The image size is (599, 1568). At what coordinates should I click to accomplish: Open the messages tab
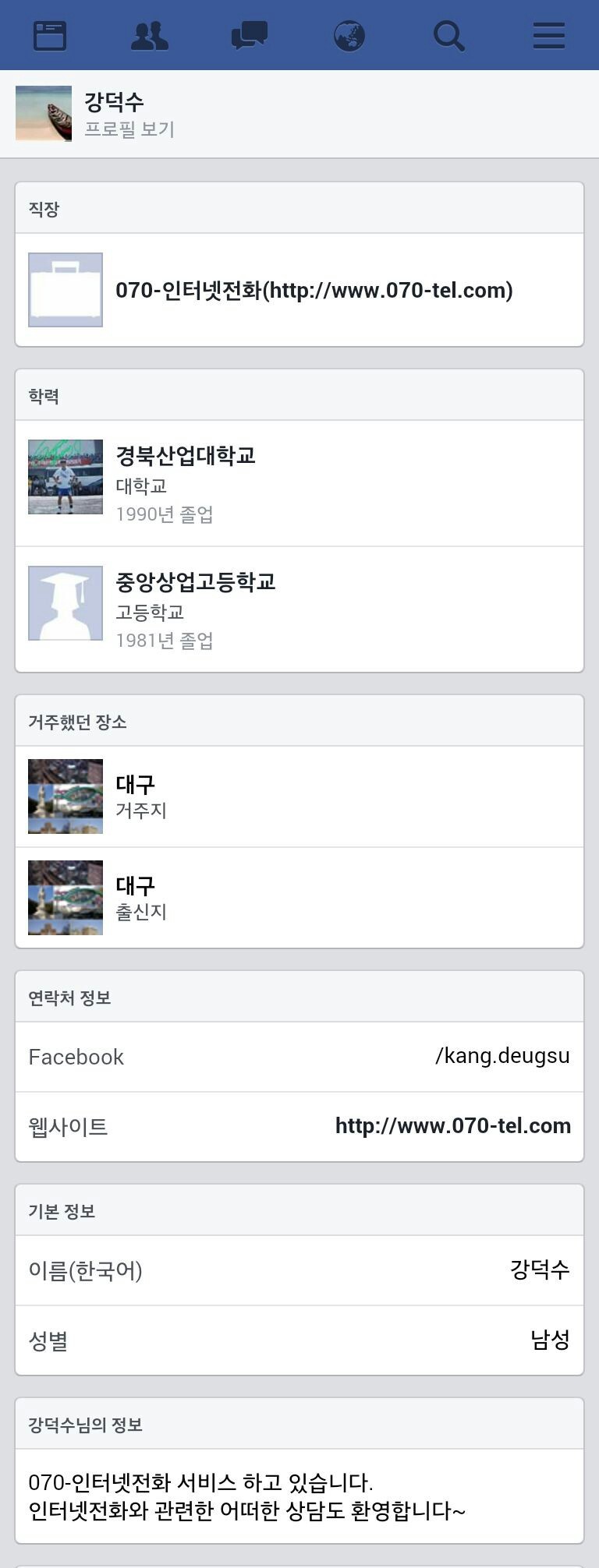250,36
